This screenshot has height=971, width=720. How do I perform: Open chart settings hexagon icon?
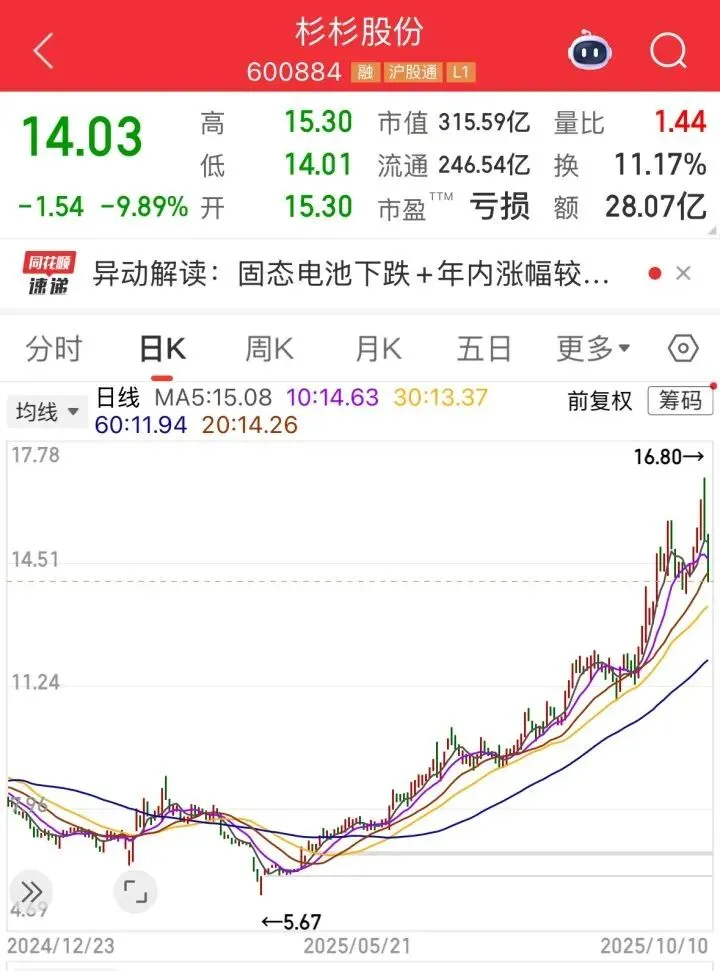point(682,349)
